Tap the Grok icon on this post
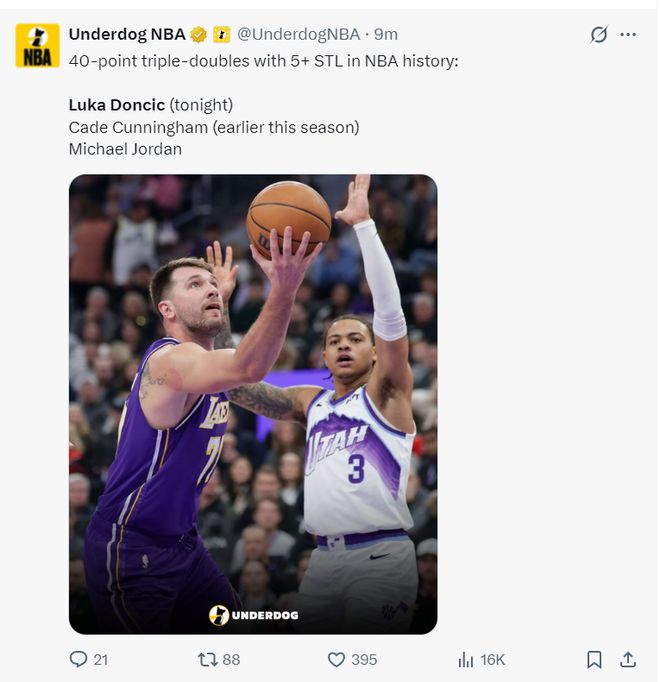660x682 pixels. [598, 35]
